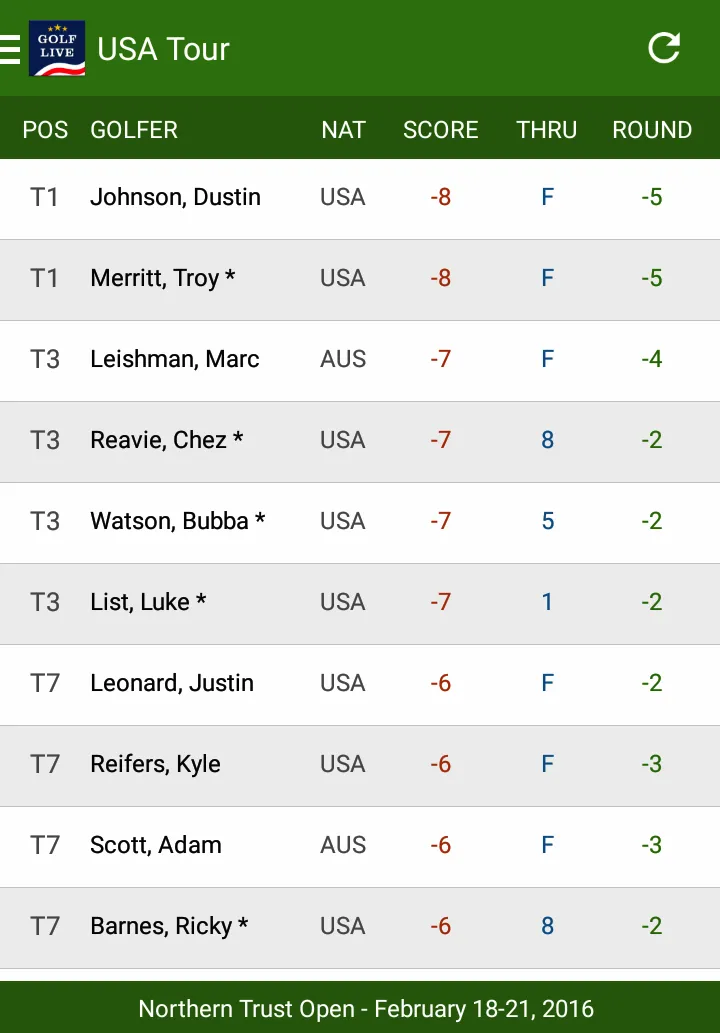Open the GOLFER column header
This screenshot has width=720, height=1033.
coord(134,129)
